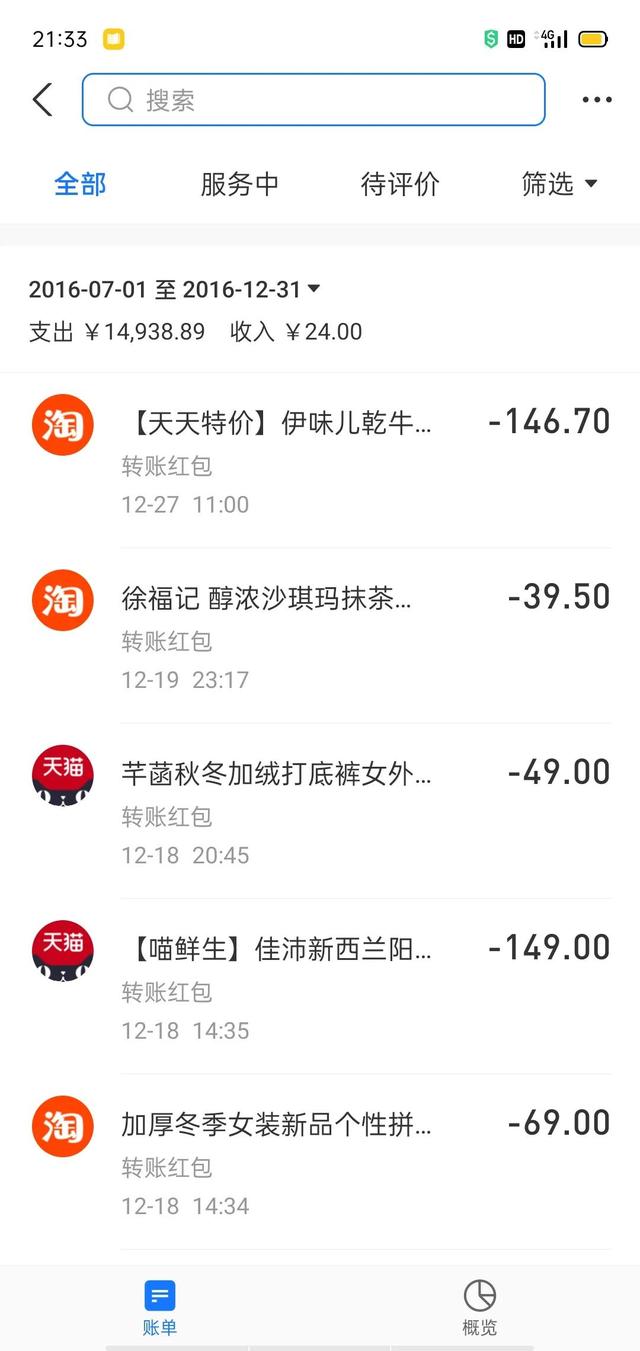
Task: Tap the 搜索 search box
Action: [313, 100]
